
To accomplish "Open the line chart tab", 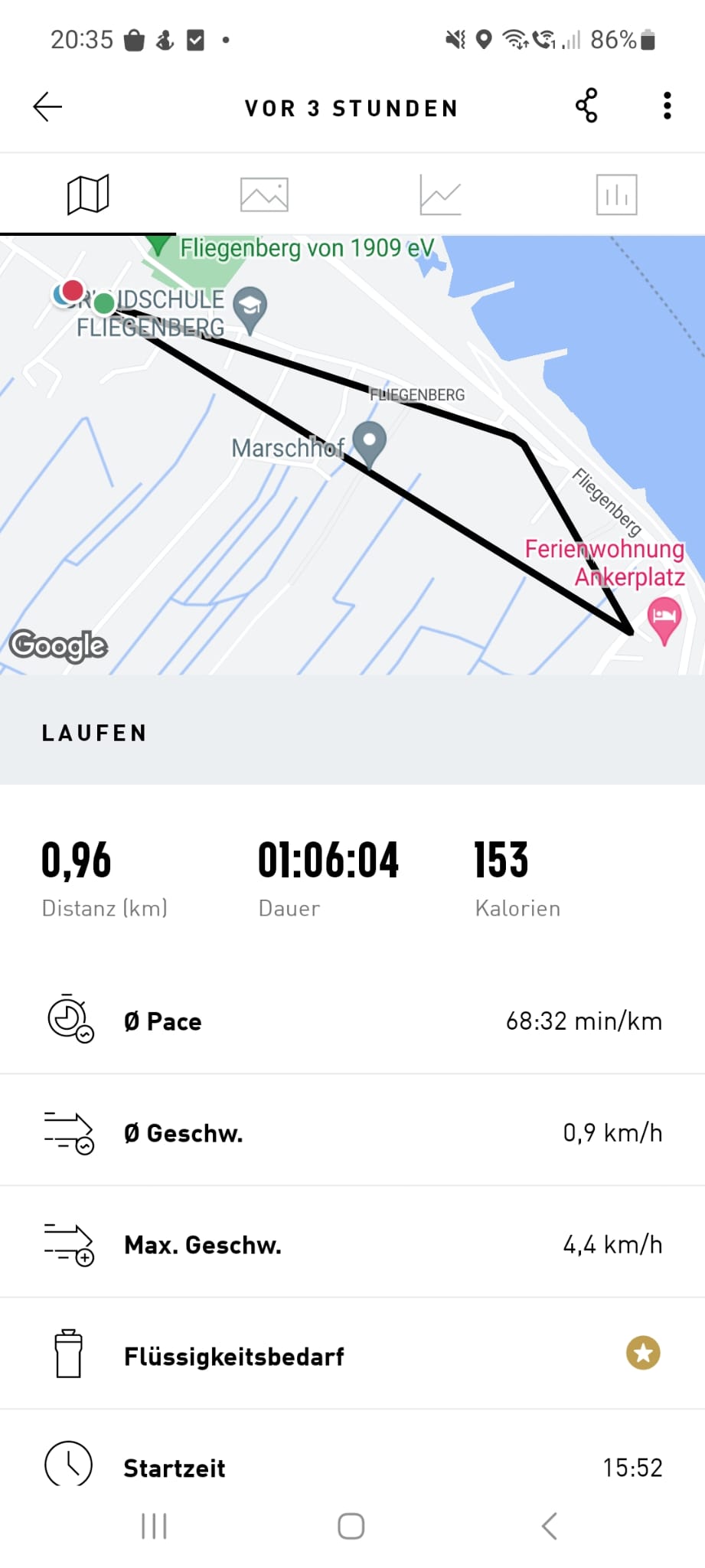I will (x=440, y=194).
